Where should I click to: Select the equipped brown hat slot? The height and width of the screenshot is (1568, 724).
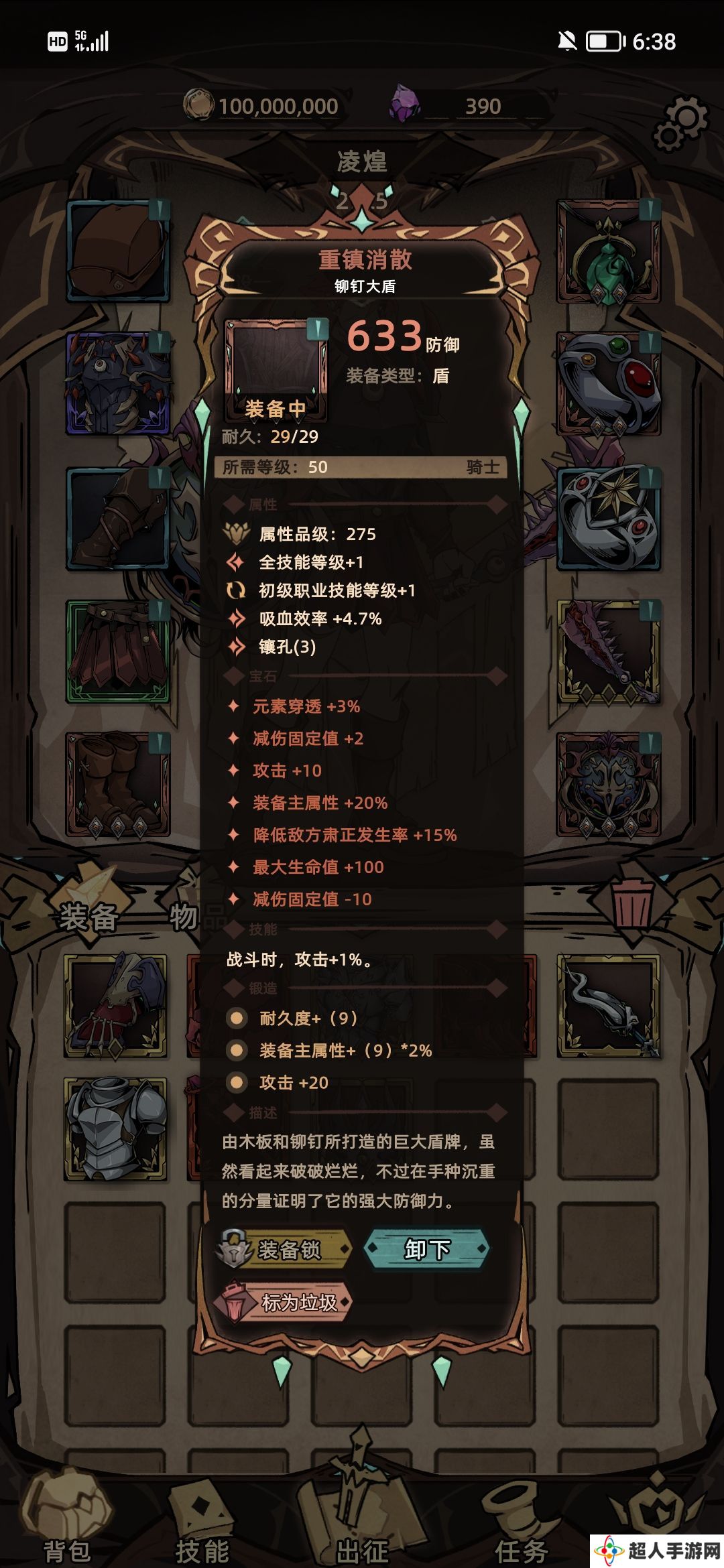(118, 251)
